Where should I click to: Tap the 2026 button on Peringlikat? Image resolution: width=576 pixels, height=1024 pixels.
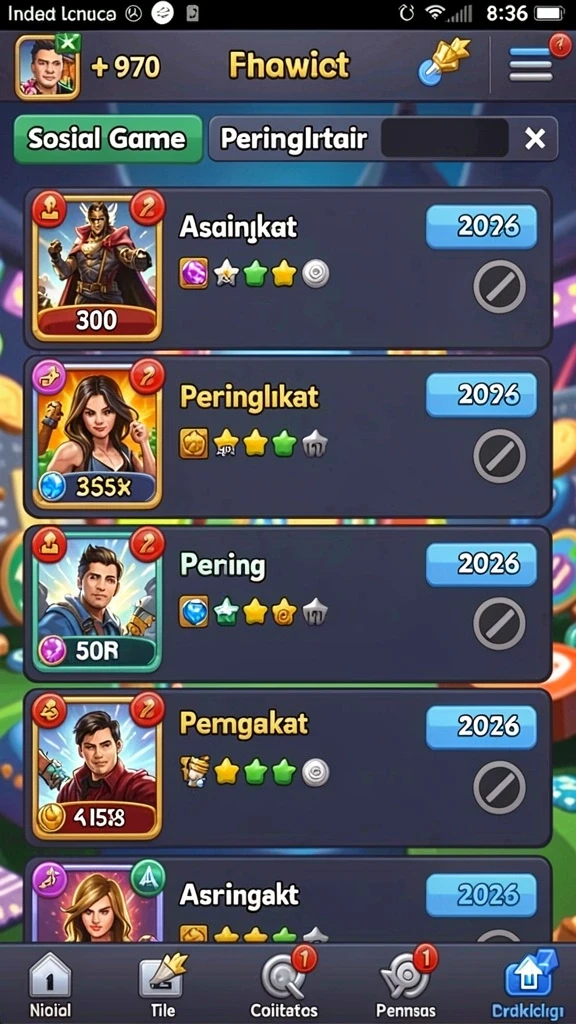tap(481, 394)
